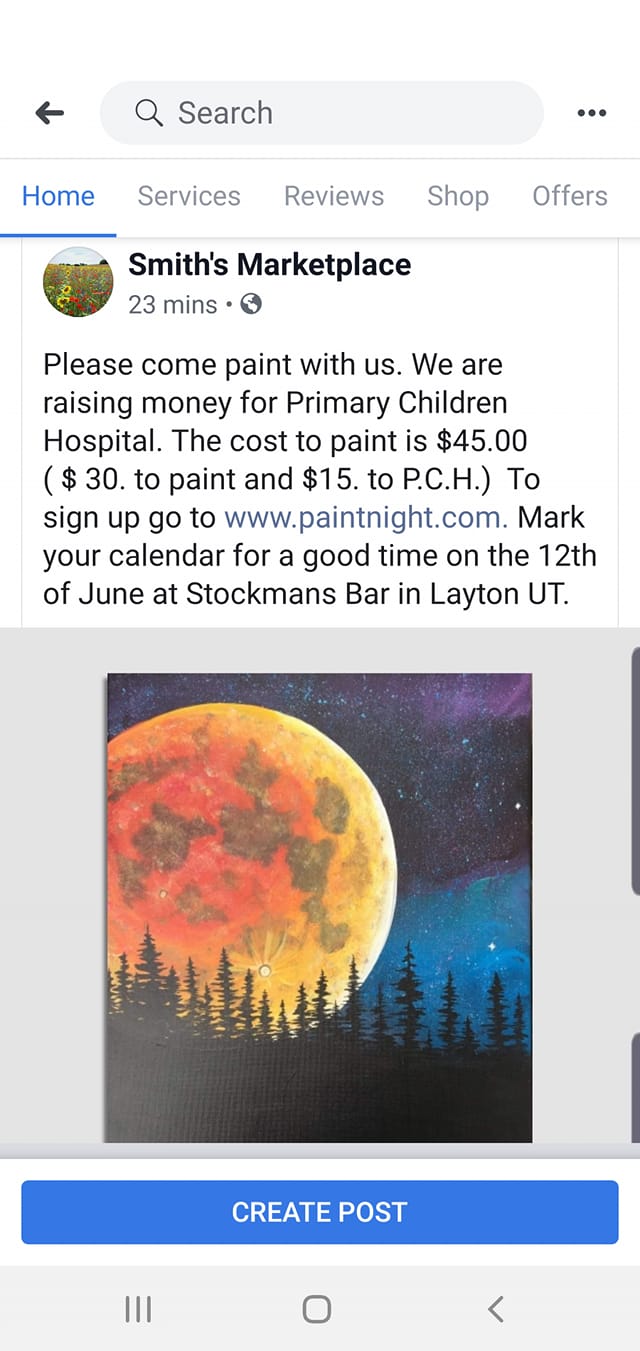View the Offers tab

(570, 196)
